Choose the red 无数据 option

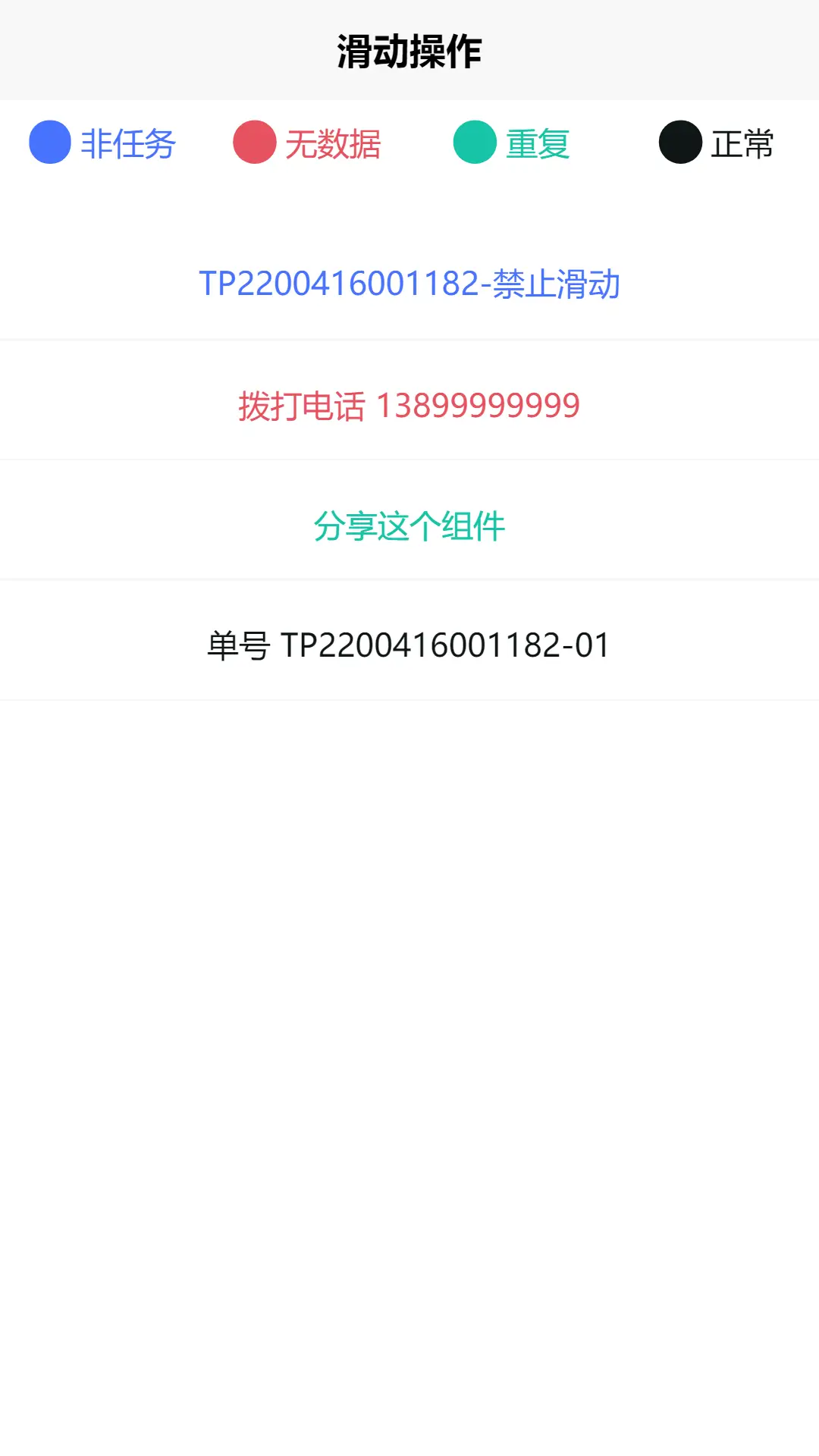tap(307, 143)
